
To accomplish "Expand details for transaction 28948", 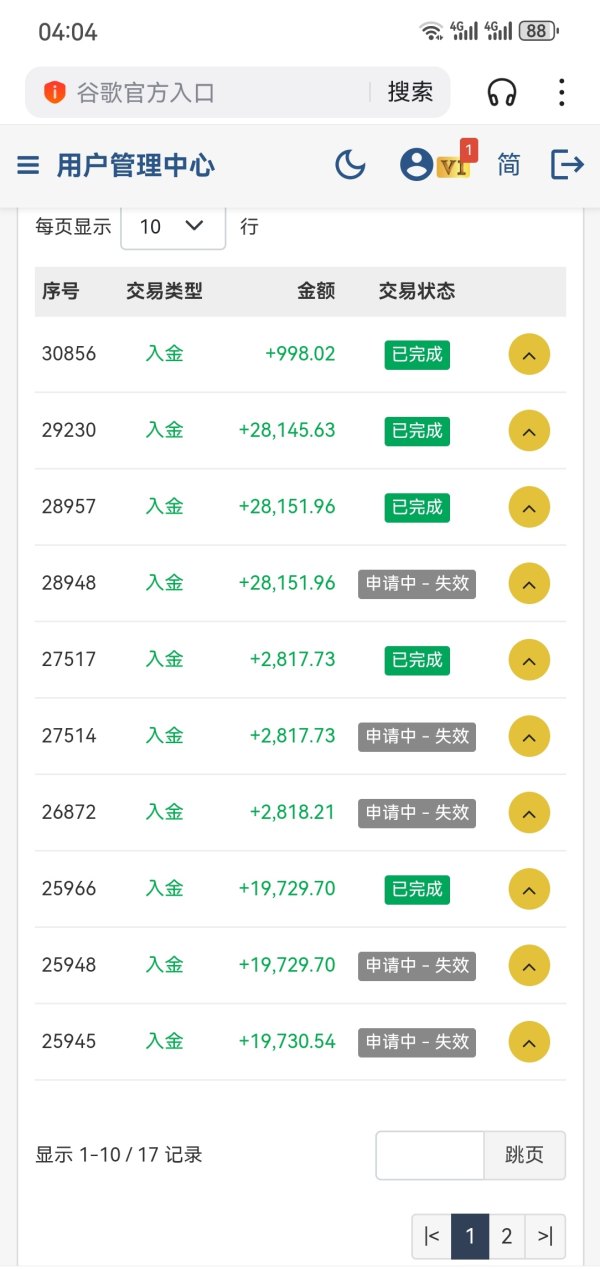I will (529, 583).
